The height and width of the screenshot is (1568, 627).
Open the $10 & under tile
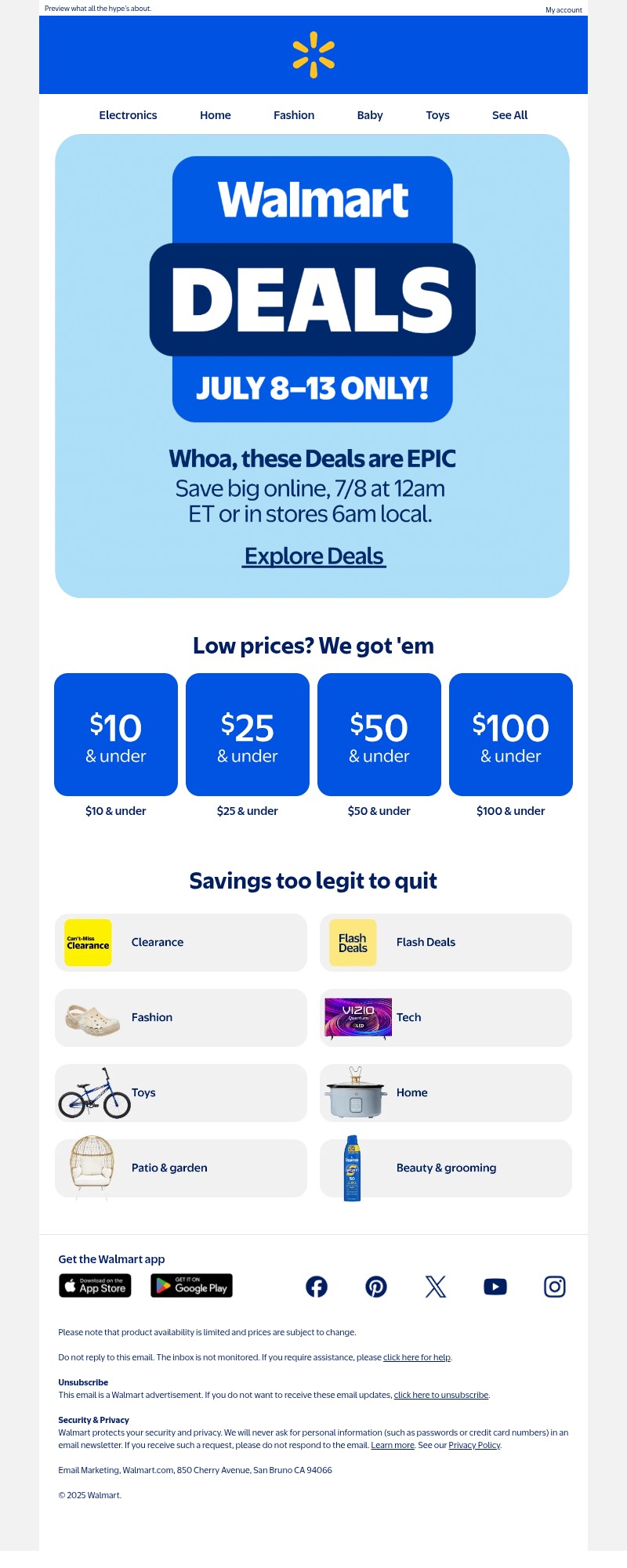(116, 735)
